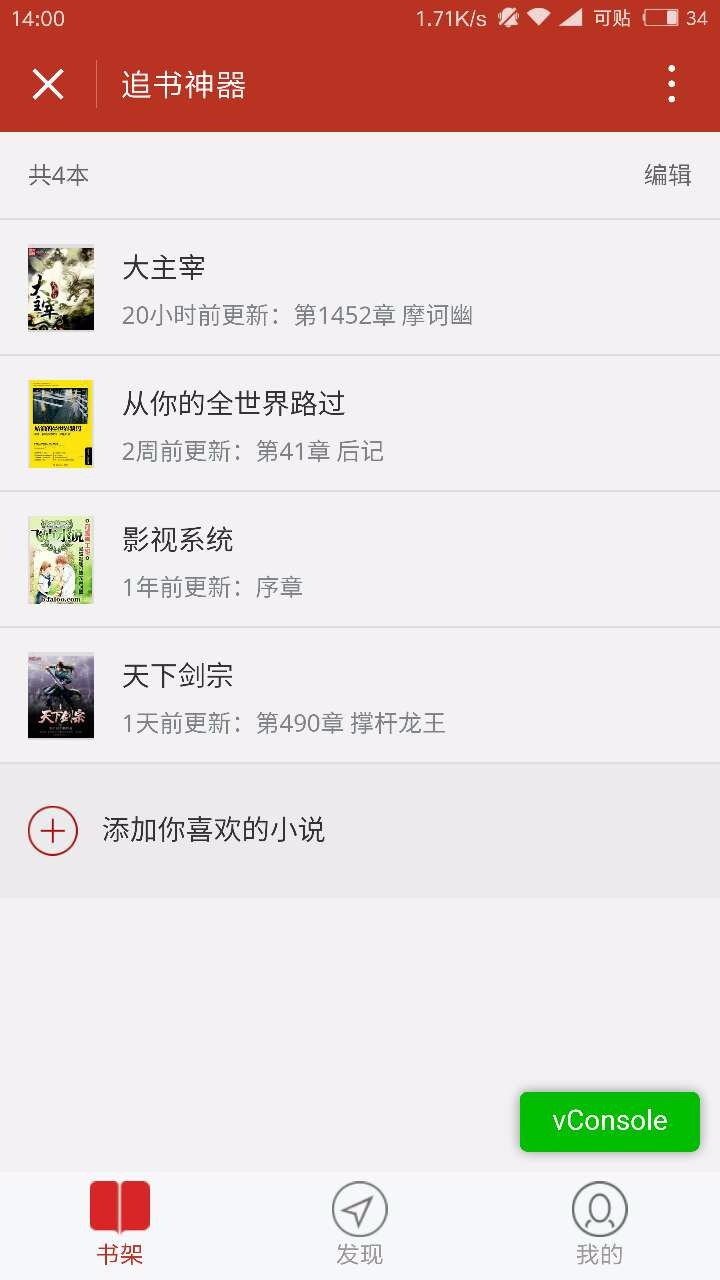The width and height of the screenshot is (720, 1280).
Task: Open the green vConsole button
Action: [609, 1121]
